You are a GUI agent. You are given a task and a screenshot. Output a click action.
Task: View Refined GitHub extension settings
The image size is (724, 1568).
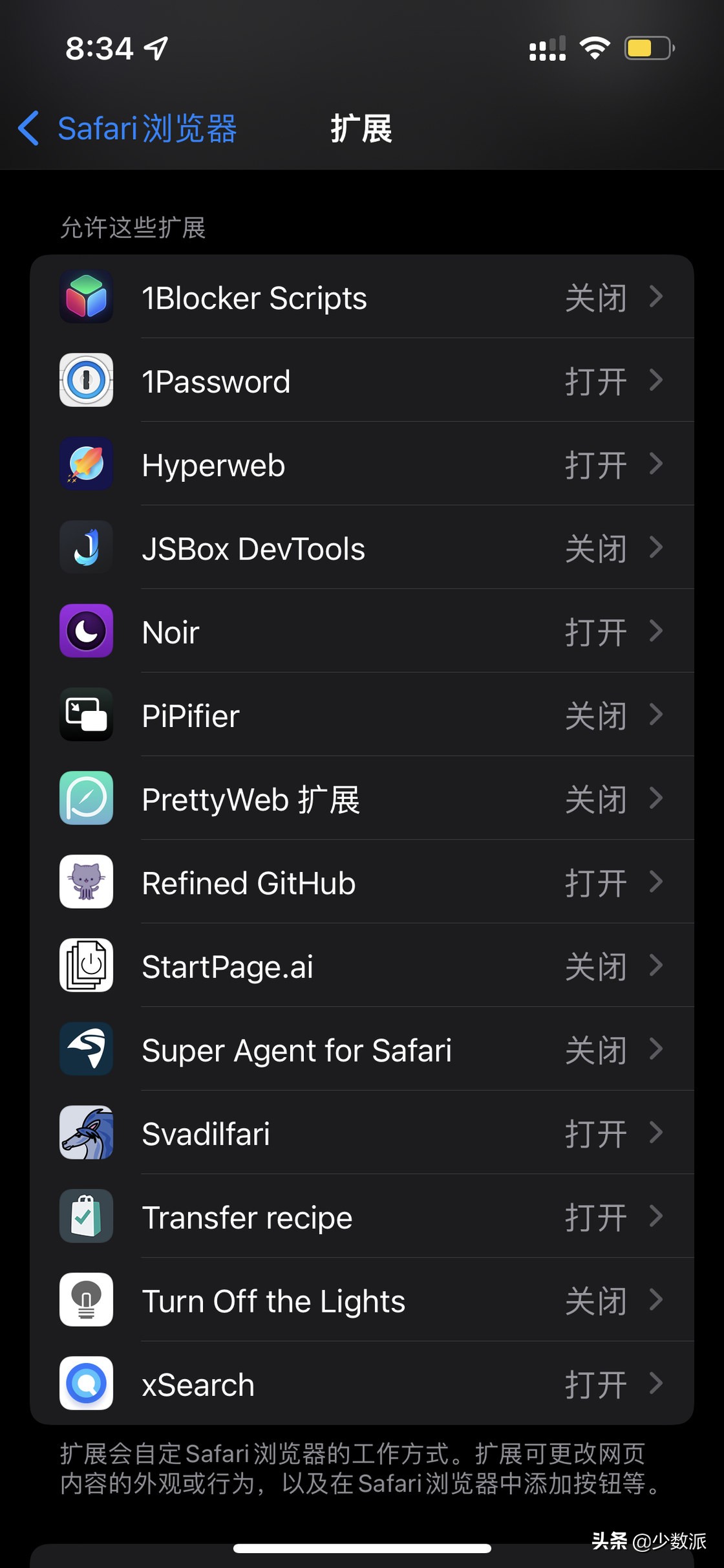point(362,882)
